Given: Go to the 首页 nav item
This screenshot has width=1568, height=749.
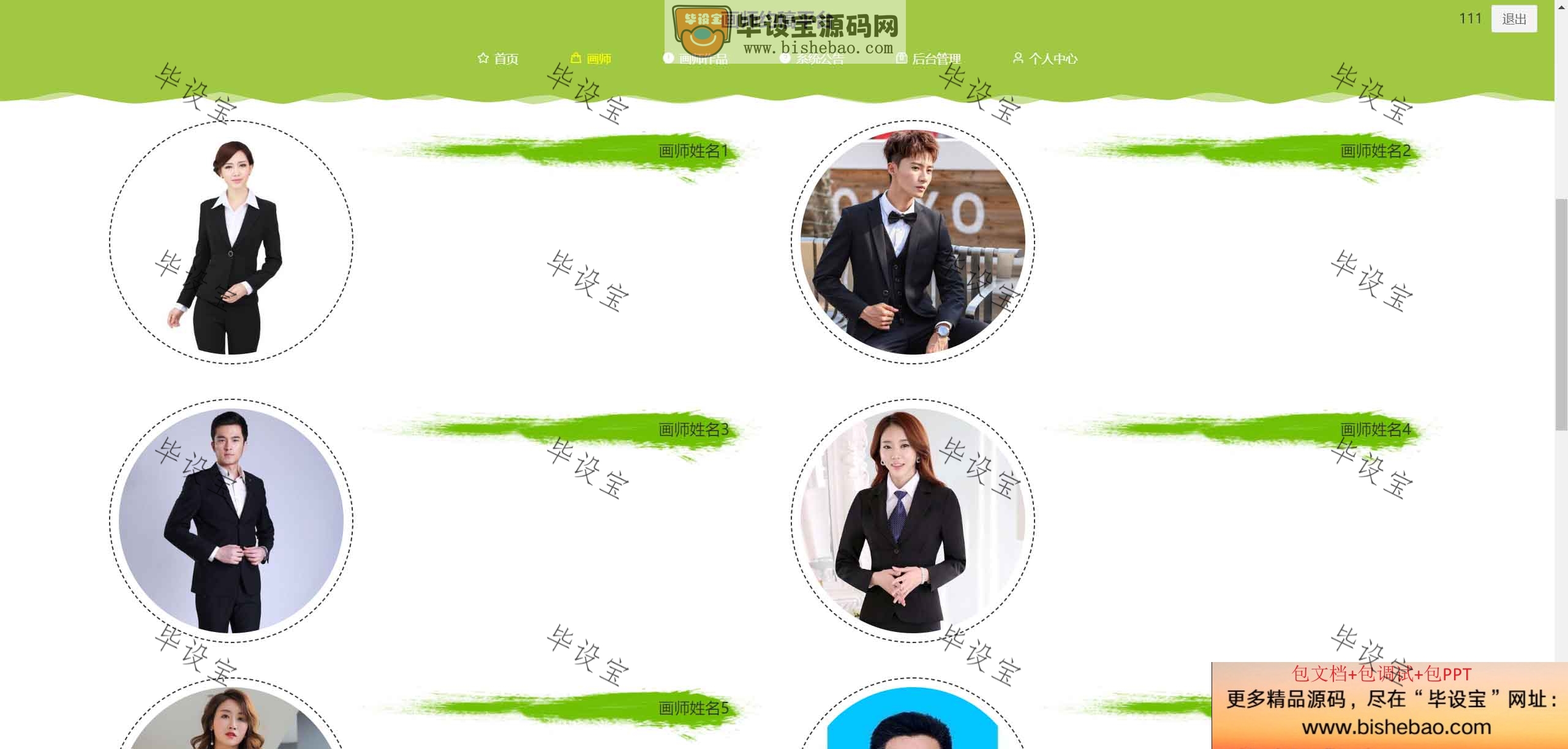Looking at the screenshot, I should point(498,59).
